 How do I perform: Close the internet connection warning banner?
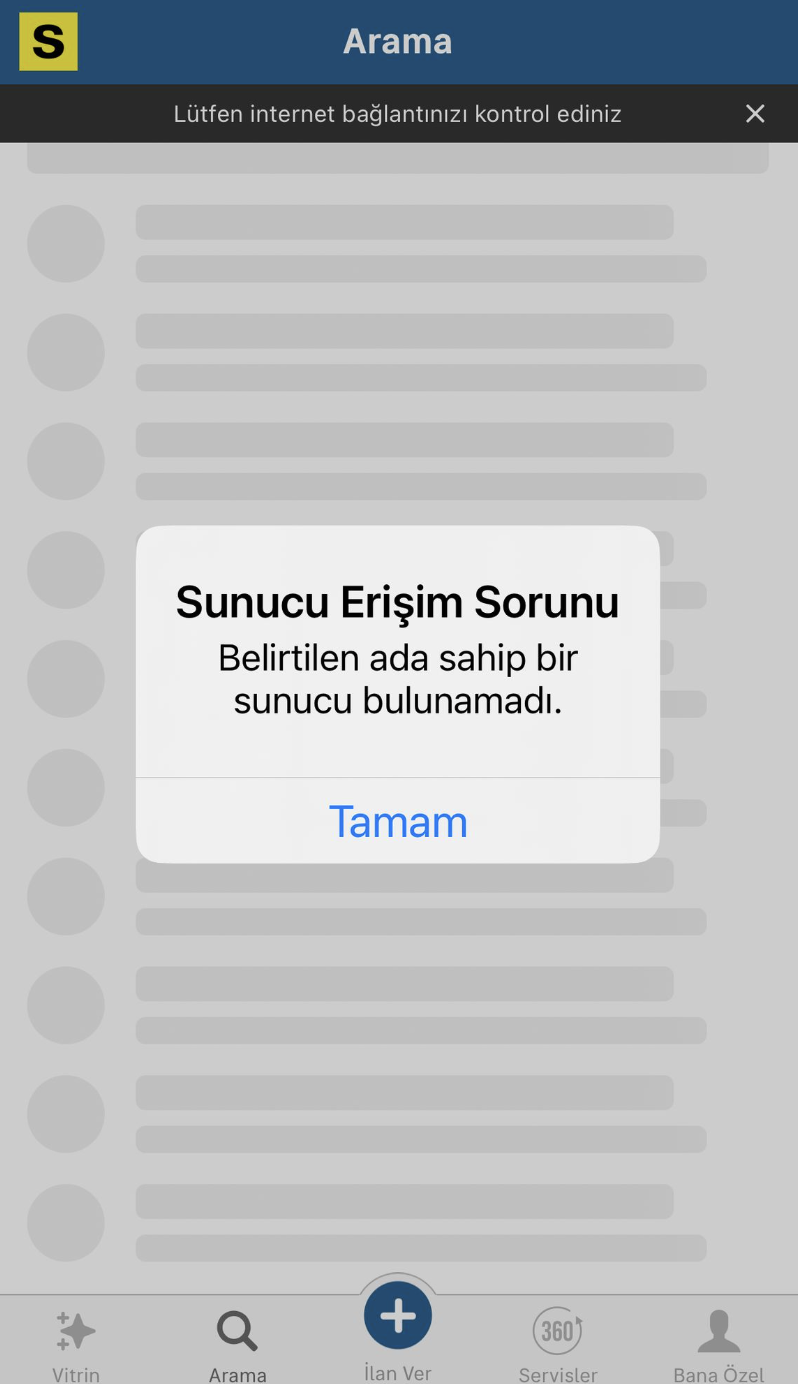755,114
